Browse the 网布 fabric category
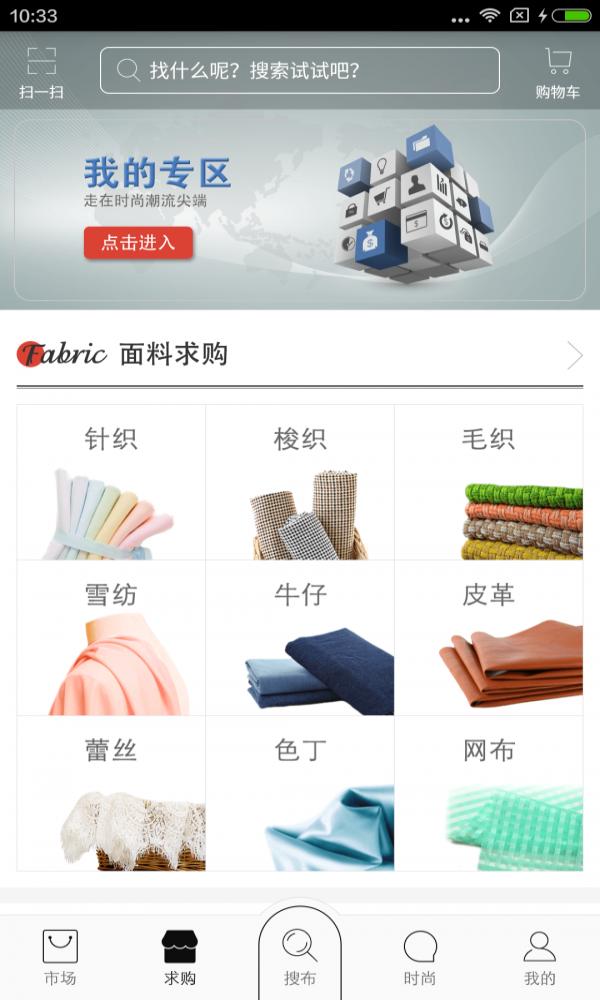This screenshot has height=1000, width=600. (489, 793)
